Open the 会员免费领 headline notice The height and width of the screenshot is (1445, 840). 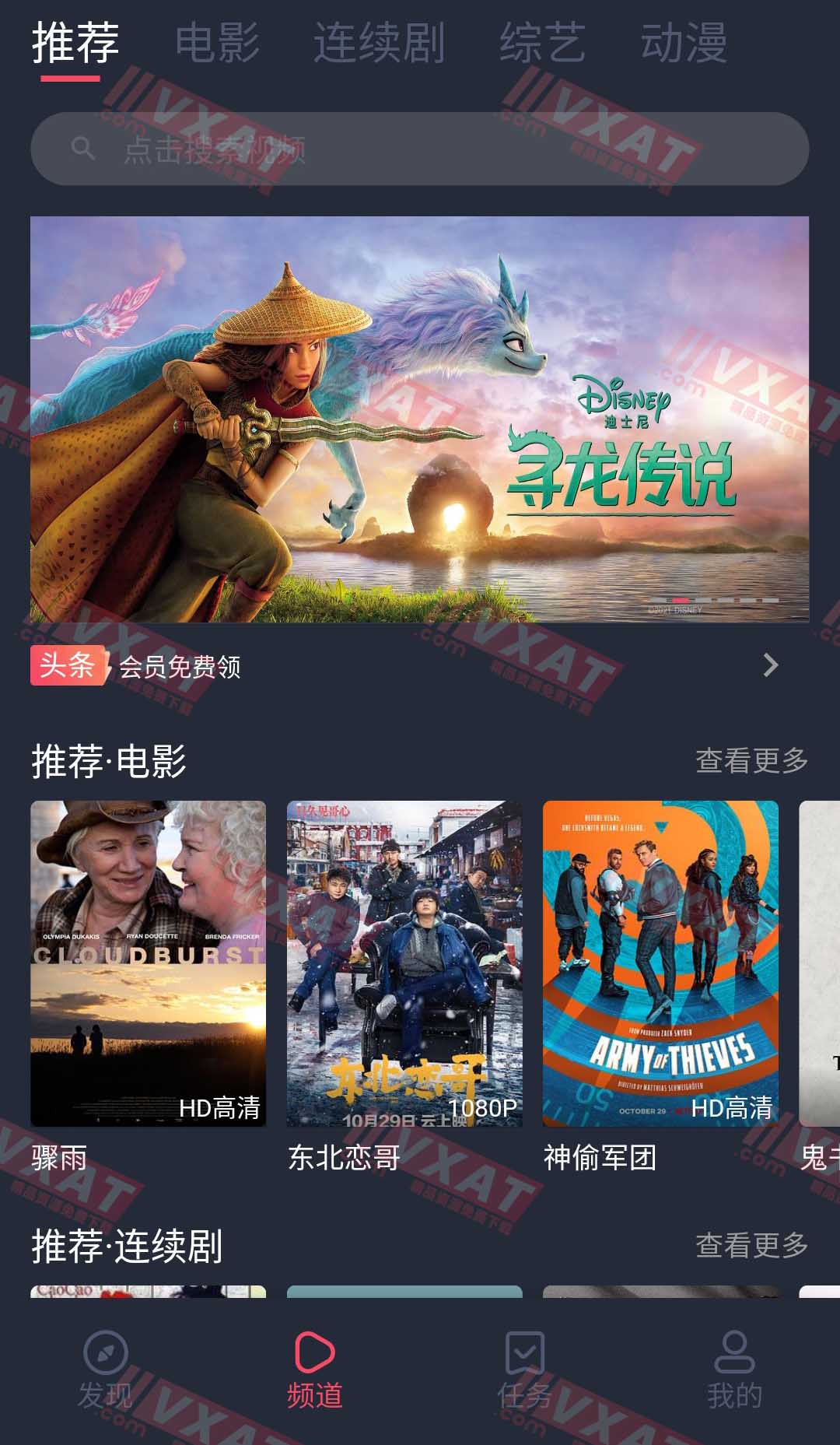pos(180,667)
